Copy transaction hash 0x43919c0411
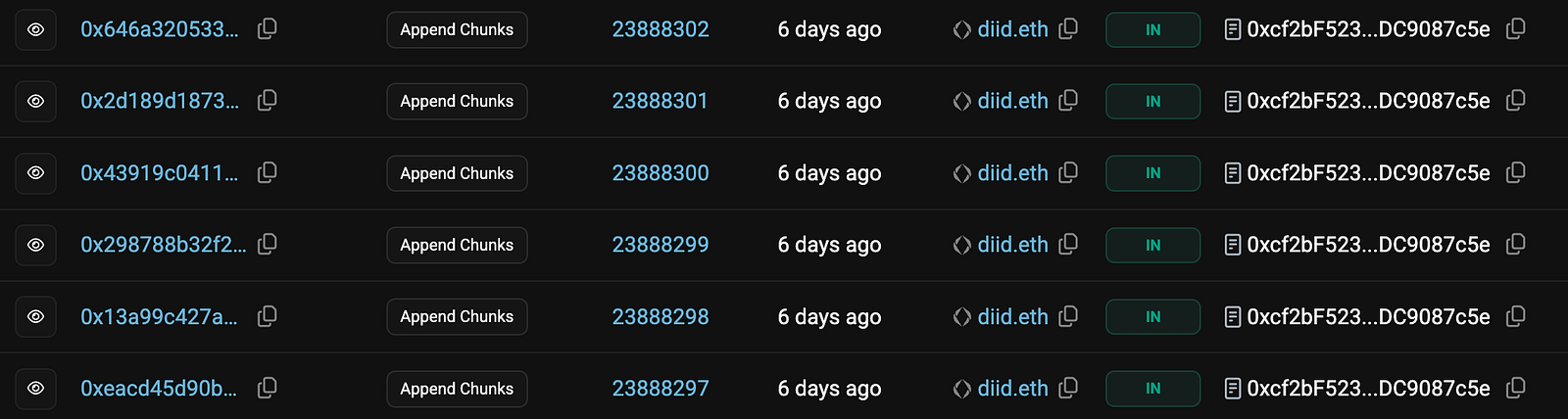This screenshot has height=419, width=1568. coord(267,172)
